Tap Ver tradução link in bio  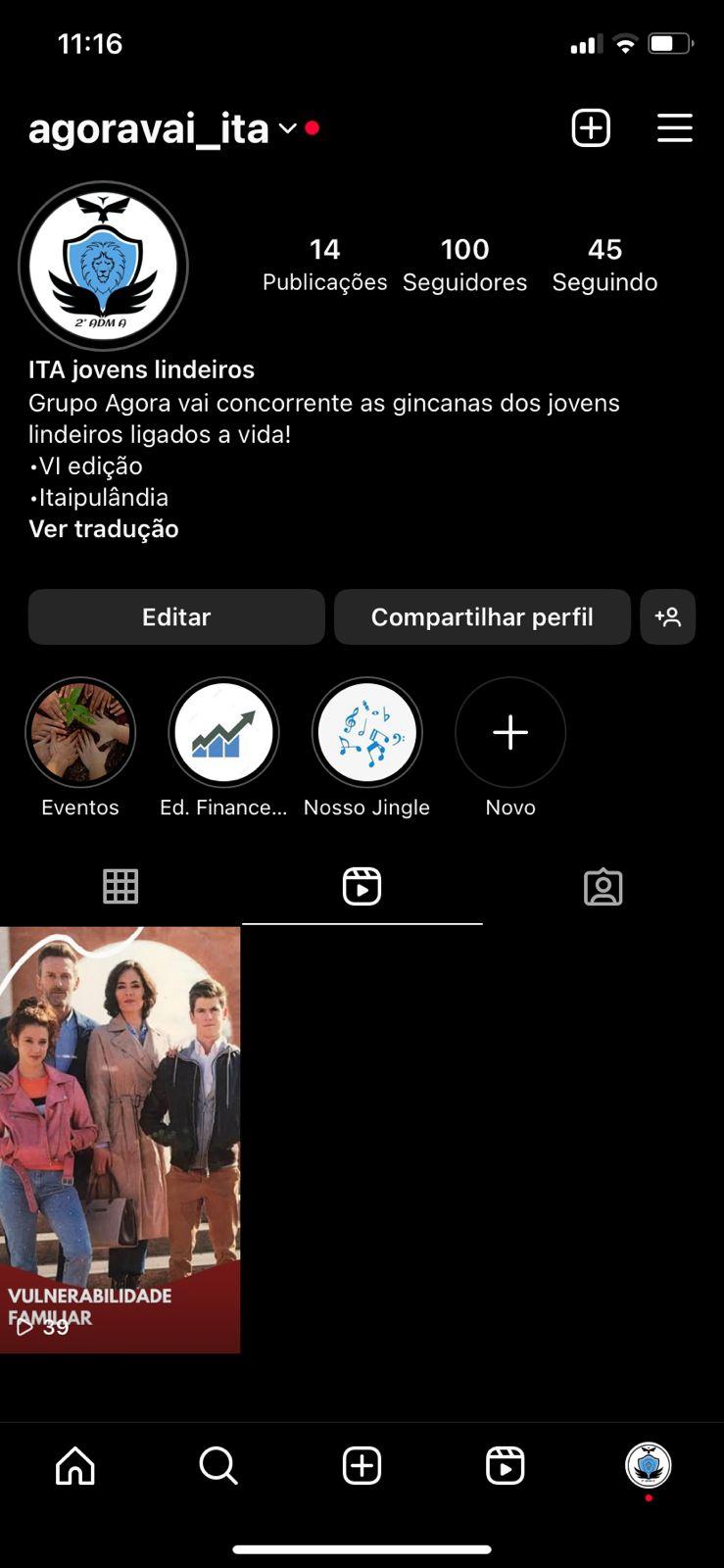104,529
